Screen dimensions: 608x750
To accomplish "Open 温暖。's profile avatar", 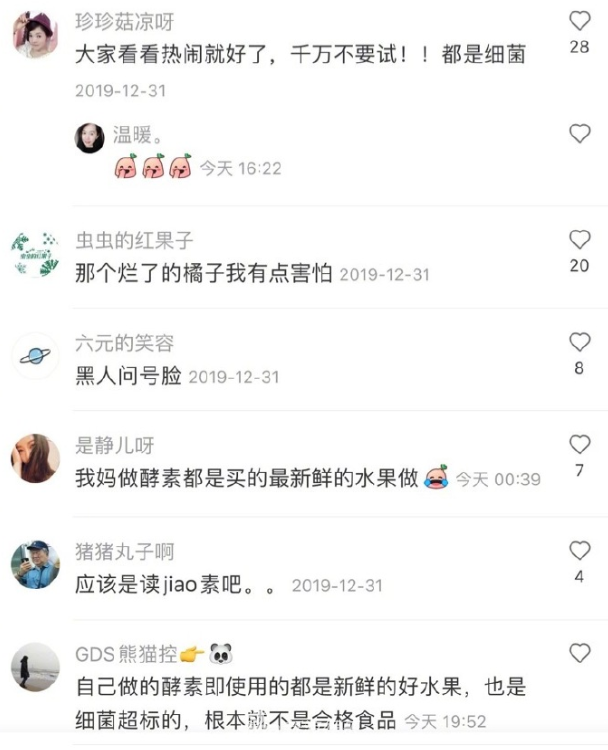I will (x=90, y=138).
